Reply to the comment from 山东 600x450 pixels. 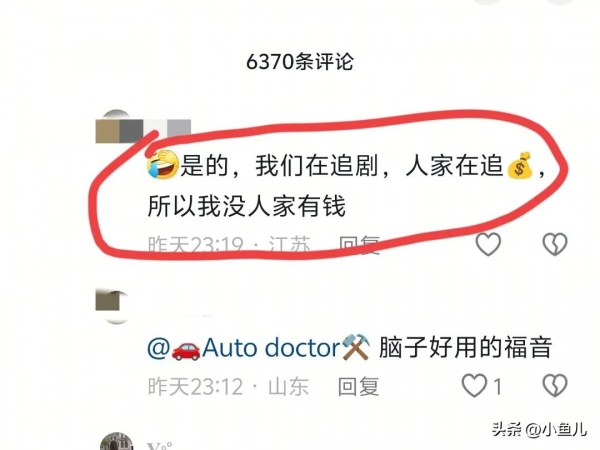tap(359, 385)
